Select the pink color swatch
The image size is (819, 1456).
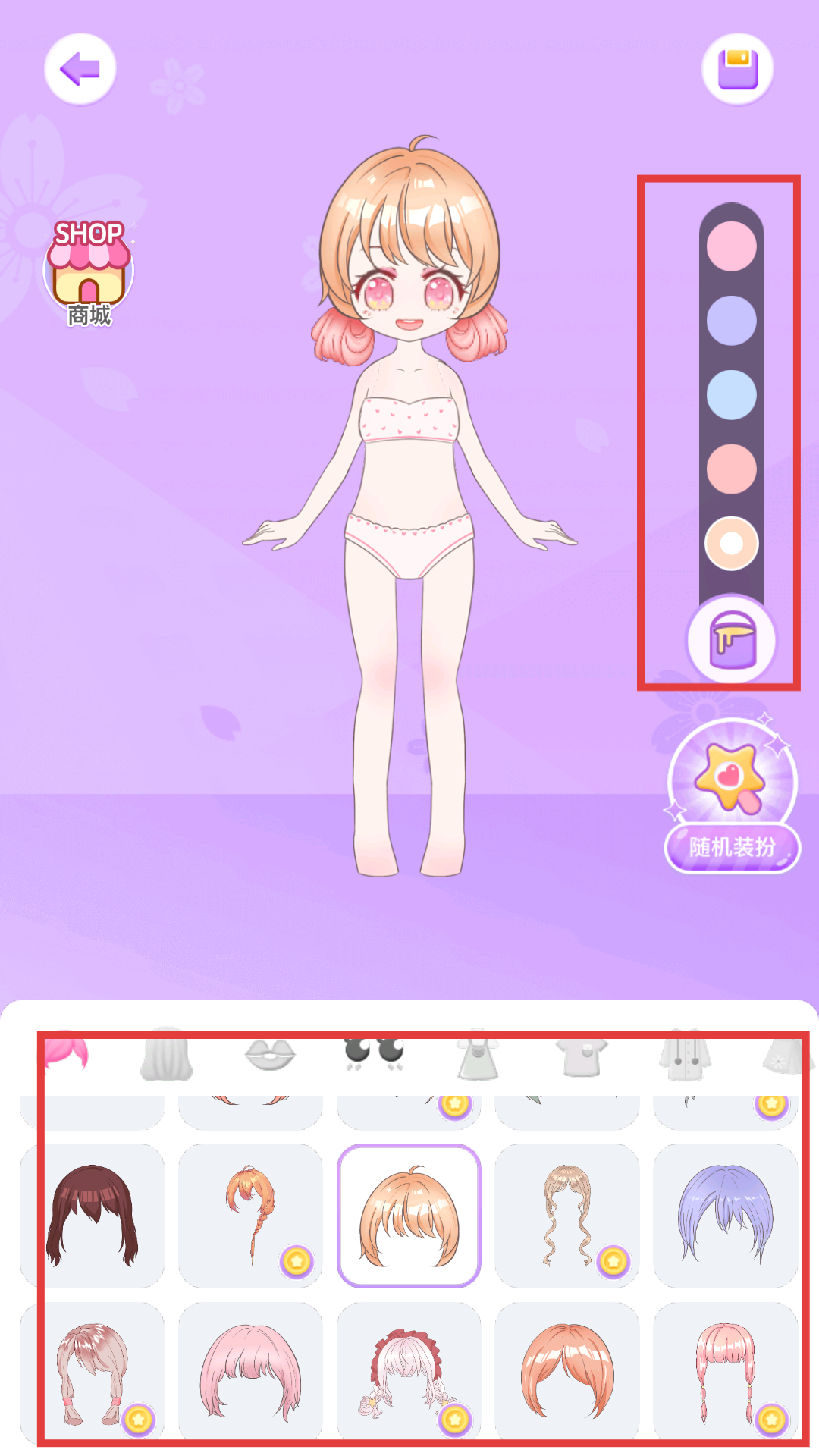point(731,246)
